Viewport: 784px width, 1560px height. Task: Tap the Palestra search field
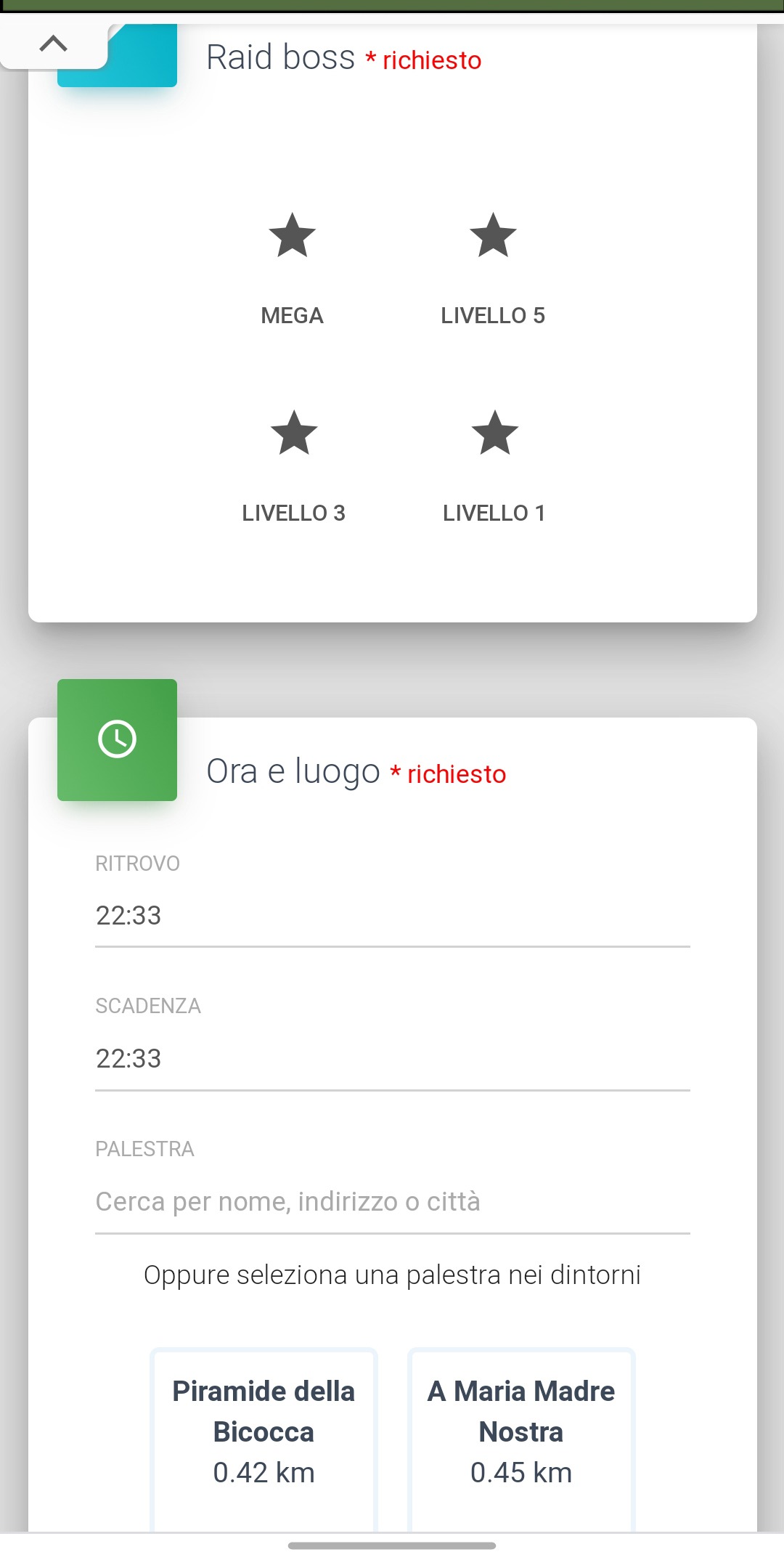[392, 1202]
